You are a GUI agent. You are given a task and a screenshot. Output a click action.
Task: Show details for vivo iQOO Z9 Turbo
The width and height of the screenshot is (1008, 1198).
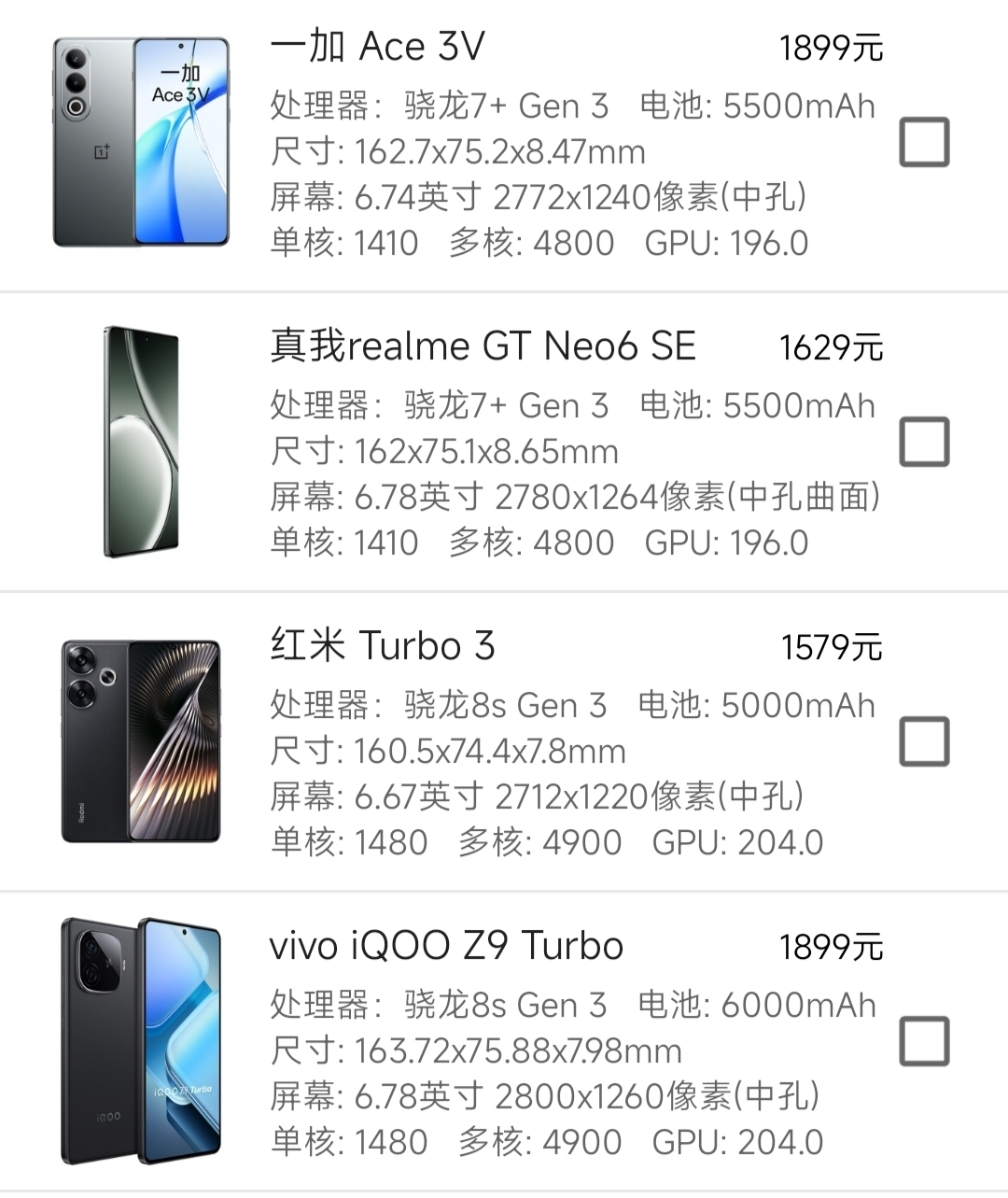click(x=446, y=946)
